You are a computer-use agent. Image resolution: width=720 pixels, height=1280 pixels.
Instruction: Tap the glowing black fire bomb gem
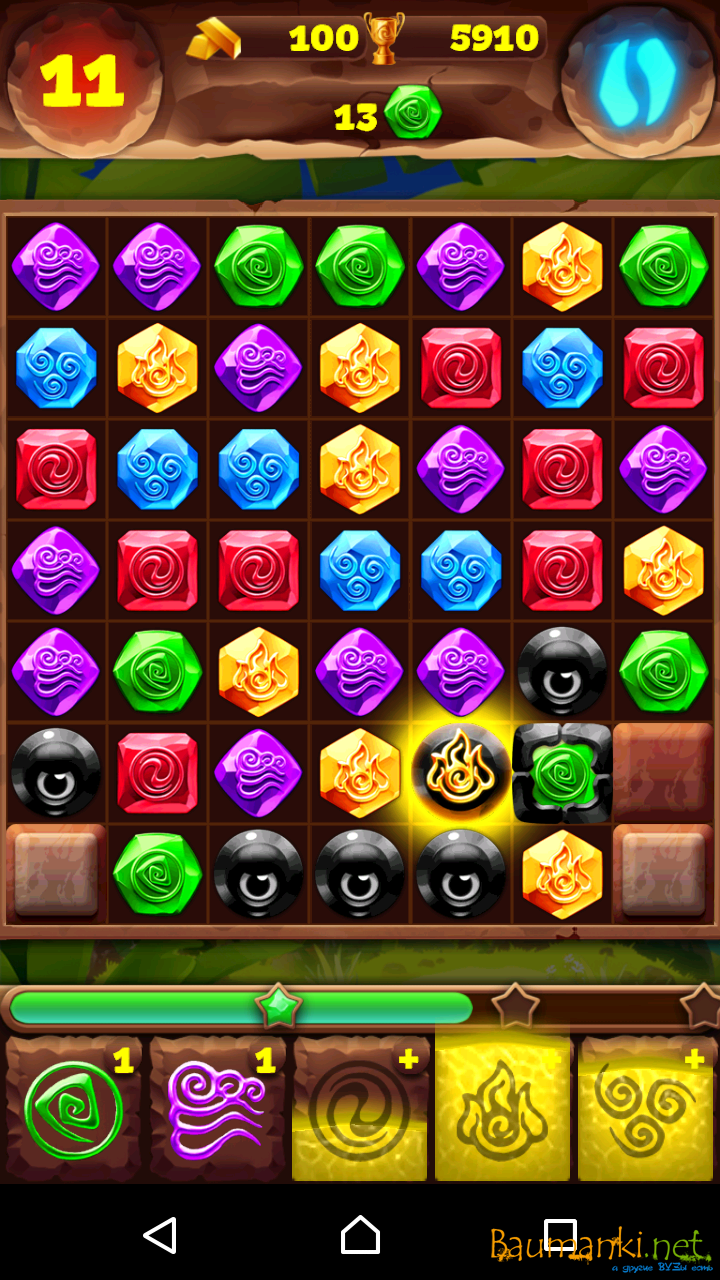[x=462, y=773]
